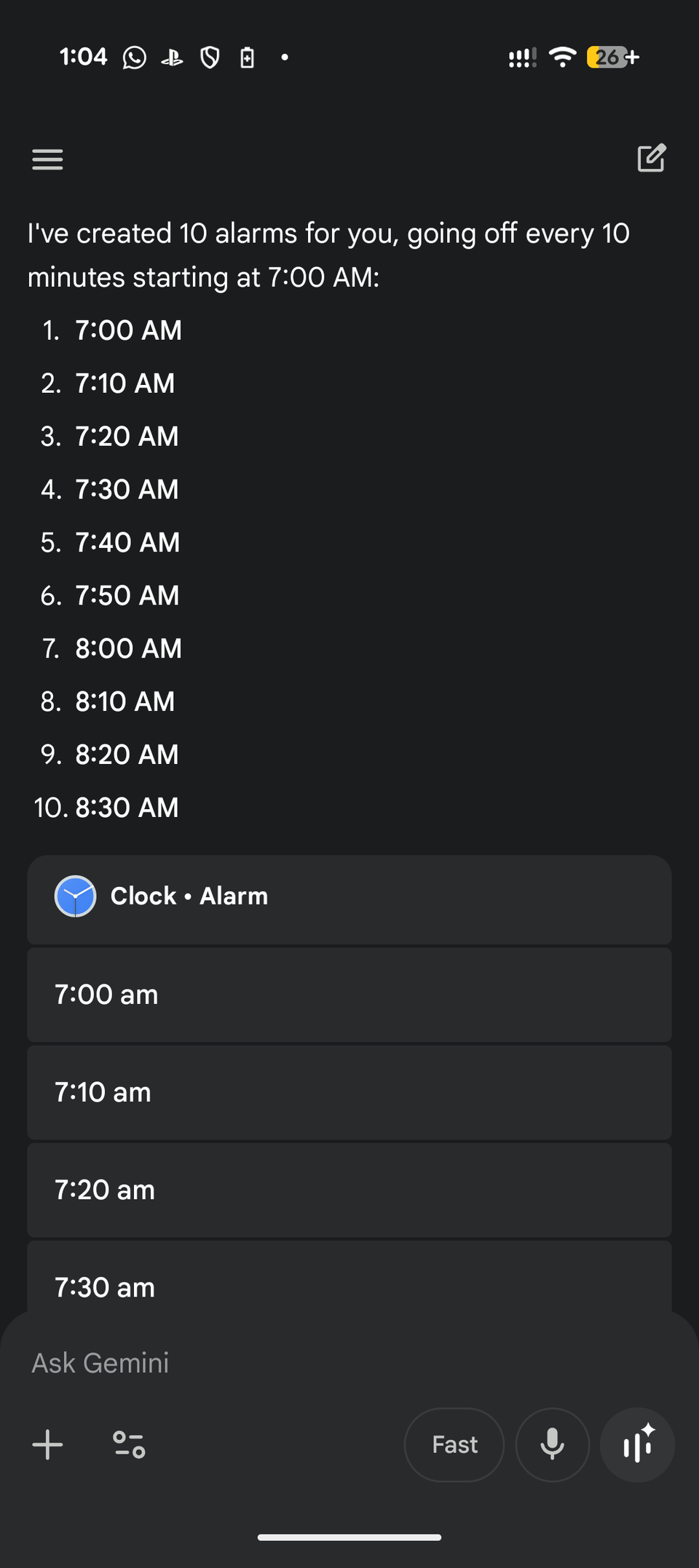
Task: Open the Fast model selector
Action: coord(454,1445)
